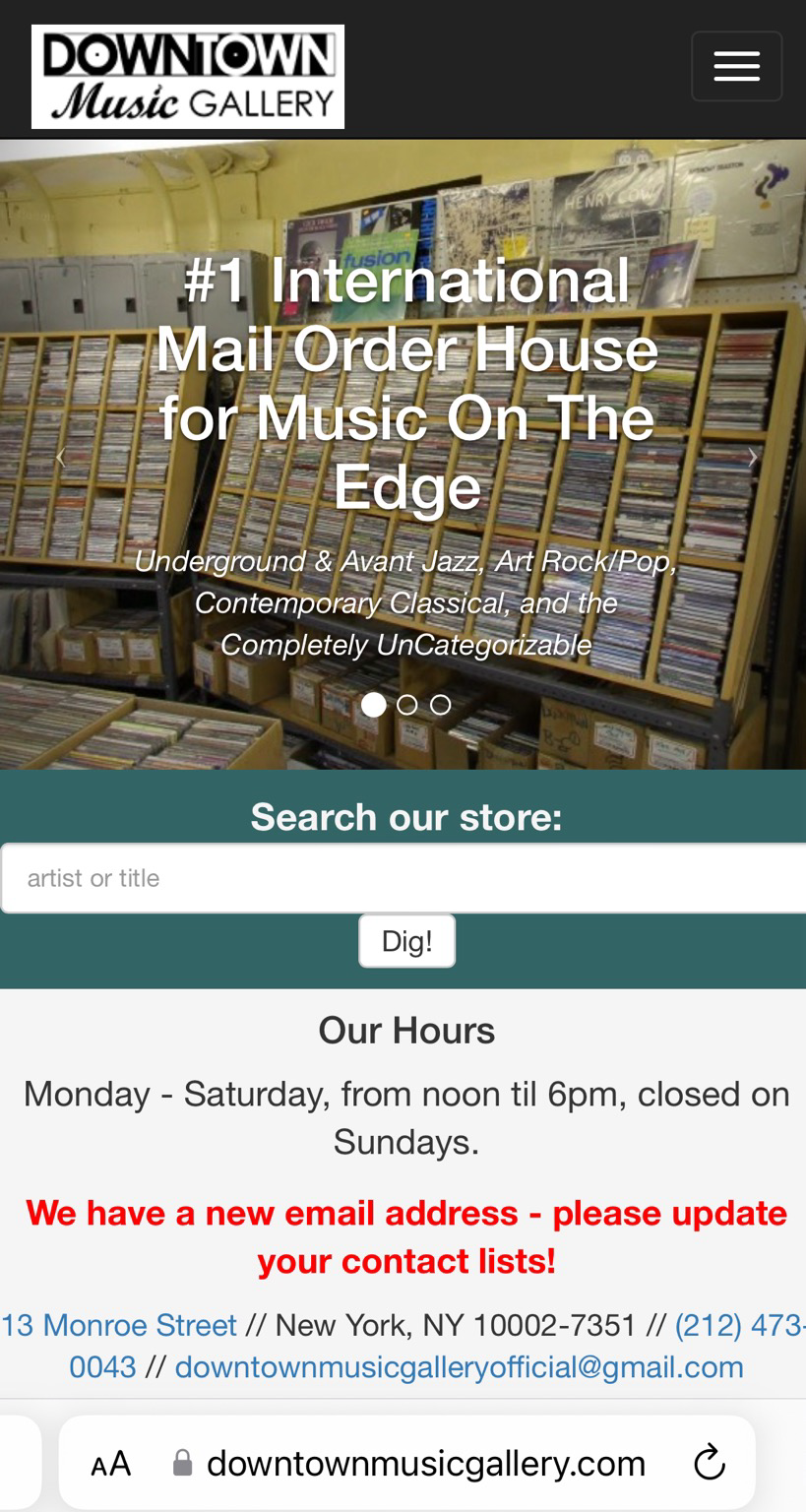The width and height of the screenshot is (806, 1512).
Task: Open the AA reader options in Safari
Action: click(110, 1464)
